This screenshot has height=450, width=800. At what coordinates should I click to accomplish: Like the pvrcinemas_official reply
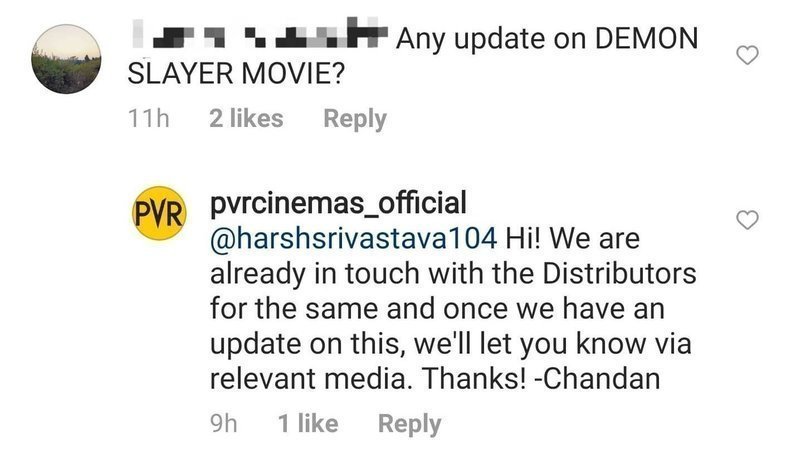(x=747, y=219)
